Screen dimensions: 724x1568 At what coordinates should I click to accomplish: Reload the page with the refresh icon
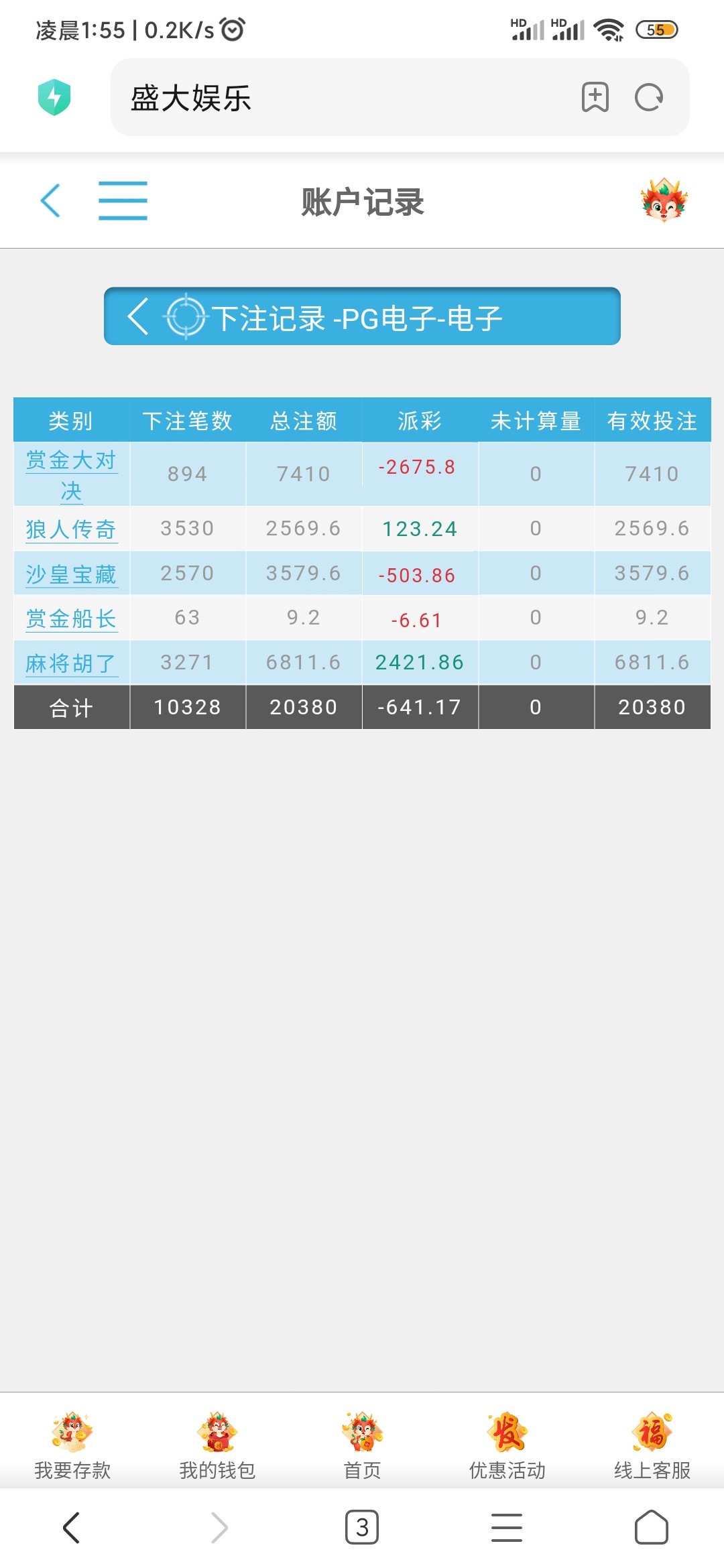click(648, 97)
